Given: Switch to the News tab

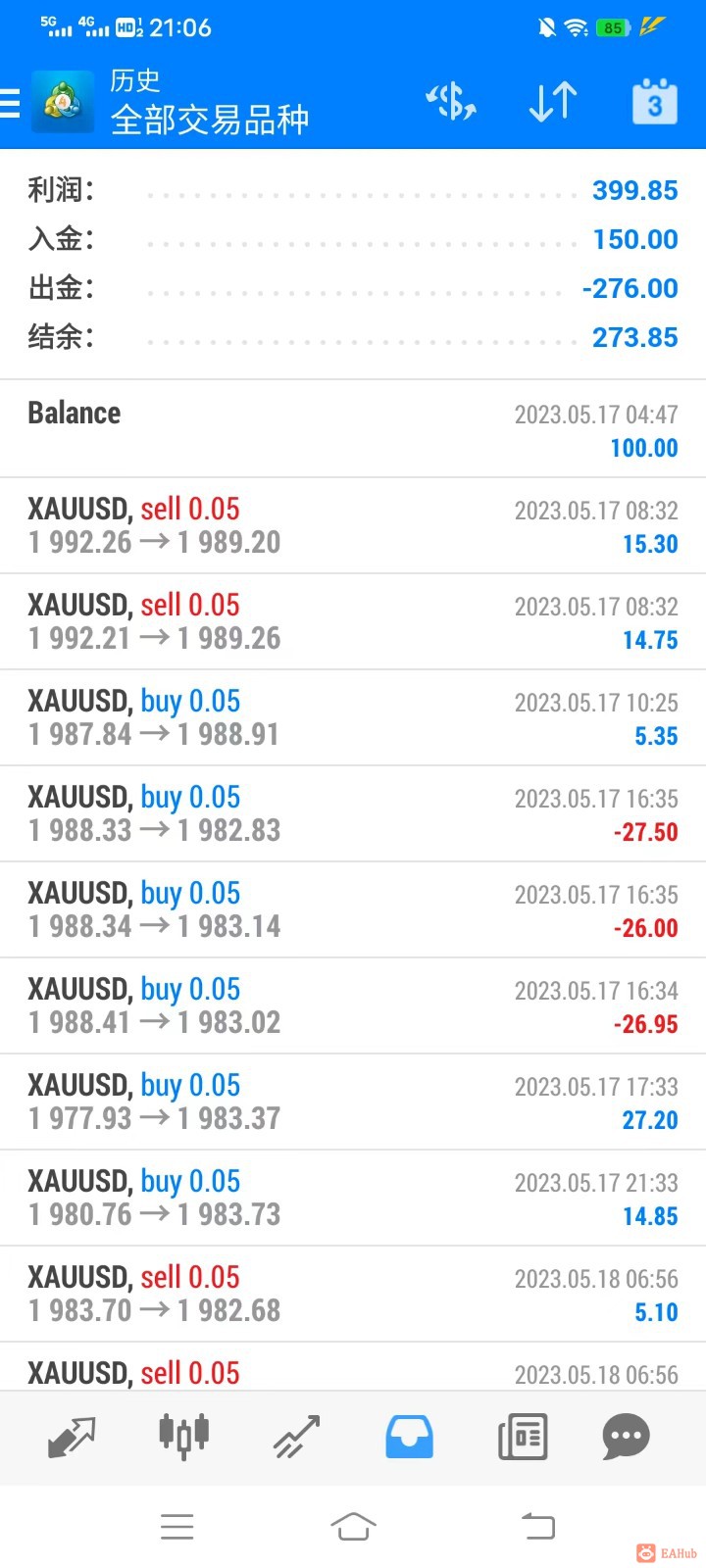Looking at the screenshot, I should tap(522, 1437).
